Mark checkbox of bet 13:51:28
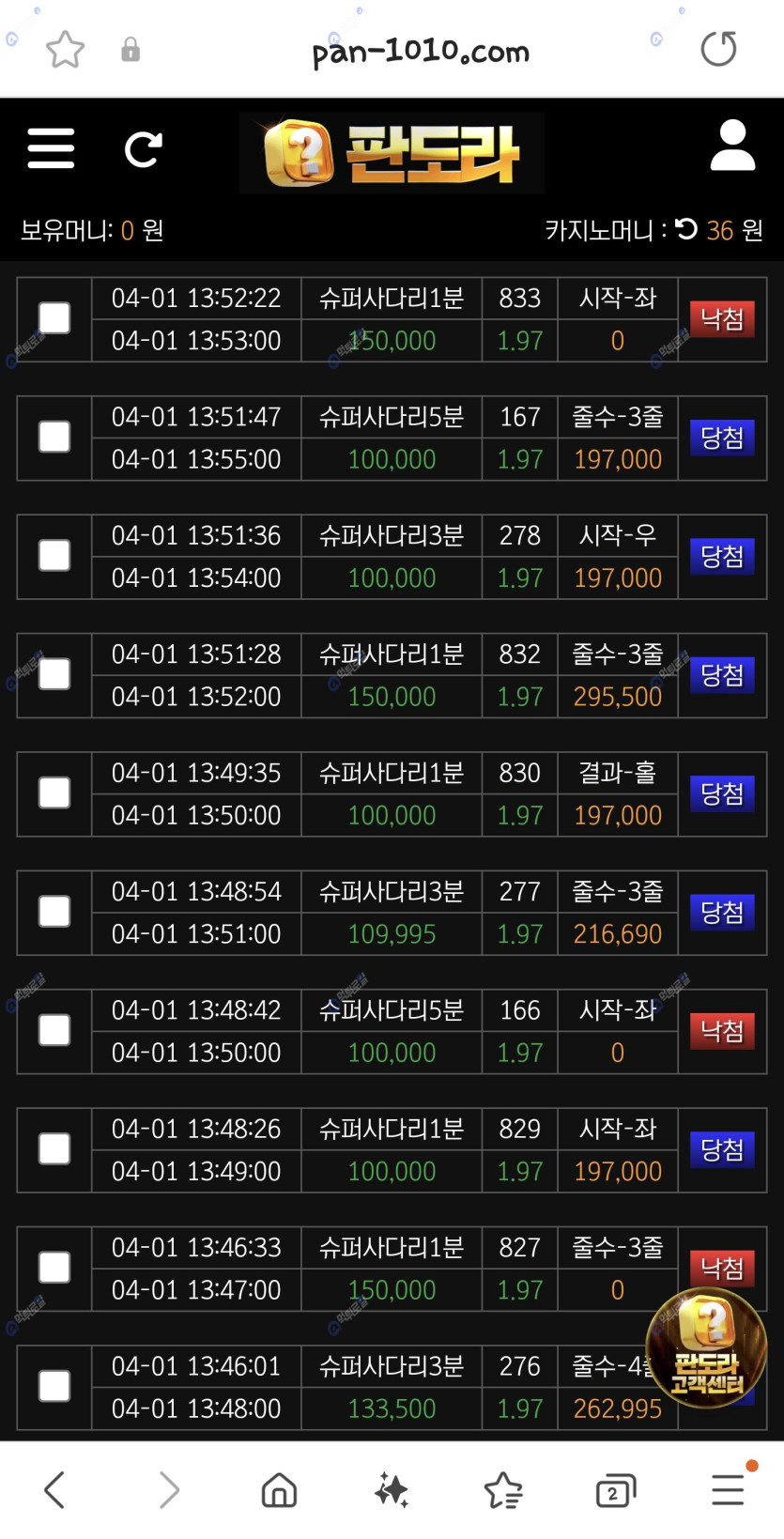 click(x=54, y=674)
